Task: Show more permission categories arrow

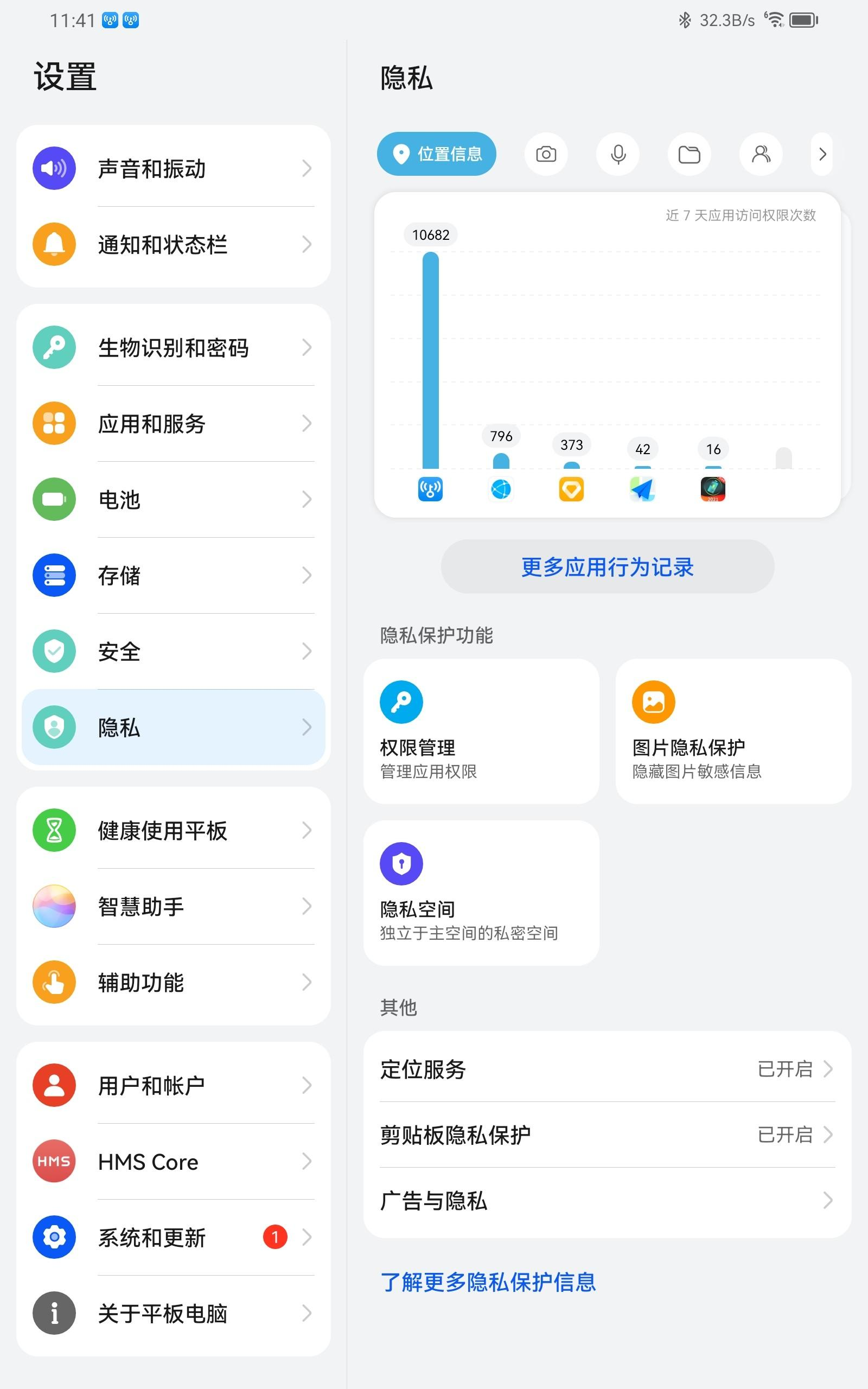Action: point(822,154)
